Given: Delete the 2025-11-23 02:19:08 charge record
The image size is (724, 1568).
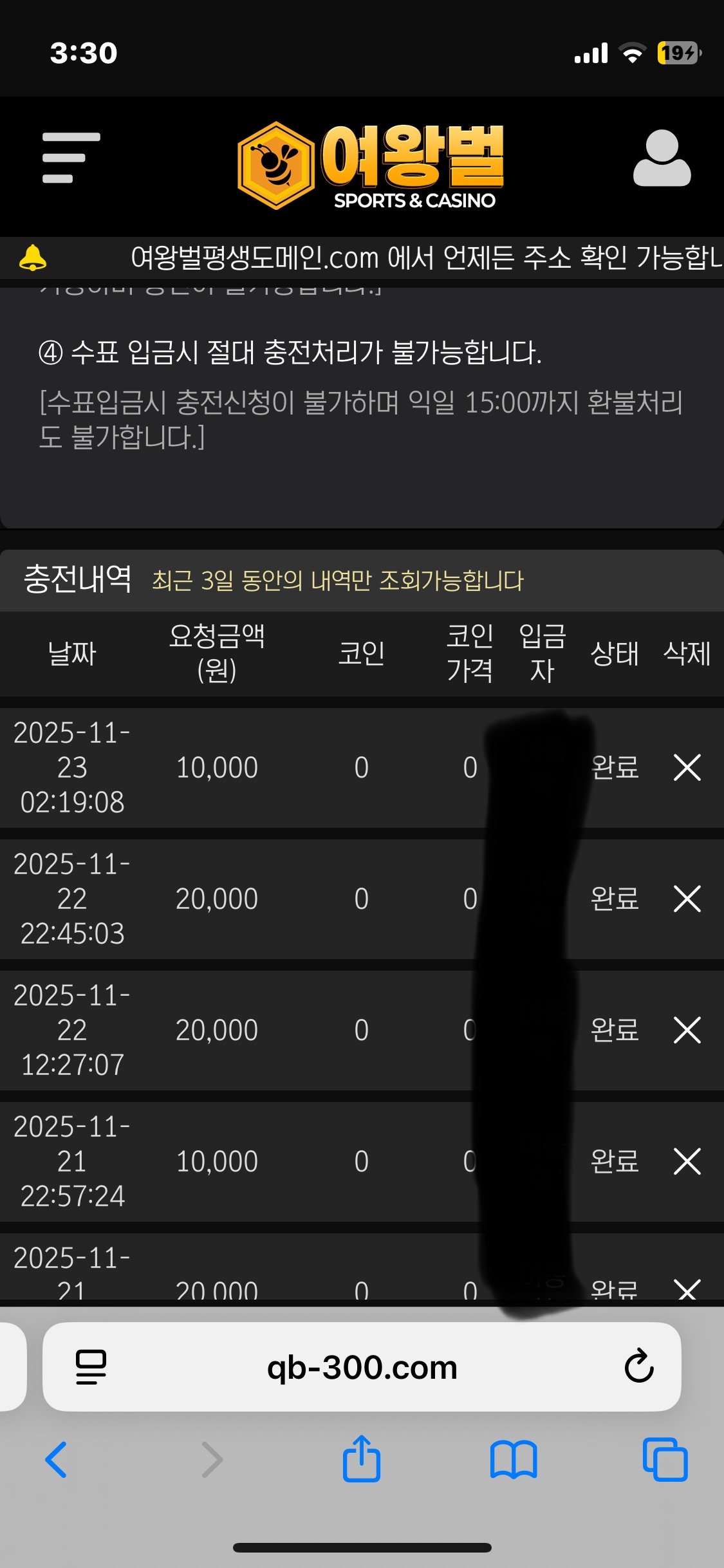Looking at the screenshot, I should pyautogui.click(x=687, y=767).
